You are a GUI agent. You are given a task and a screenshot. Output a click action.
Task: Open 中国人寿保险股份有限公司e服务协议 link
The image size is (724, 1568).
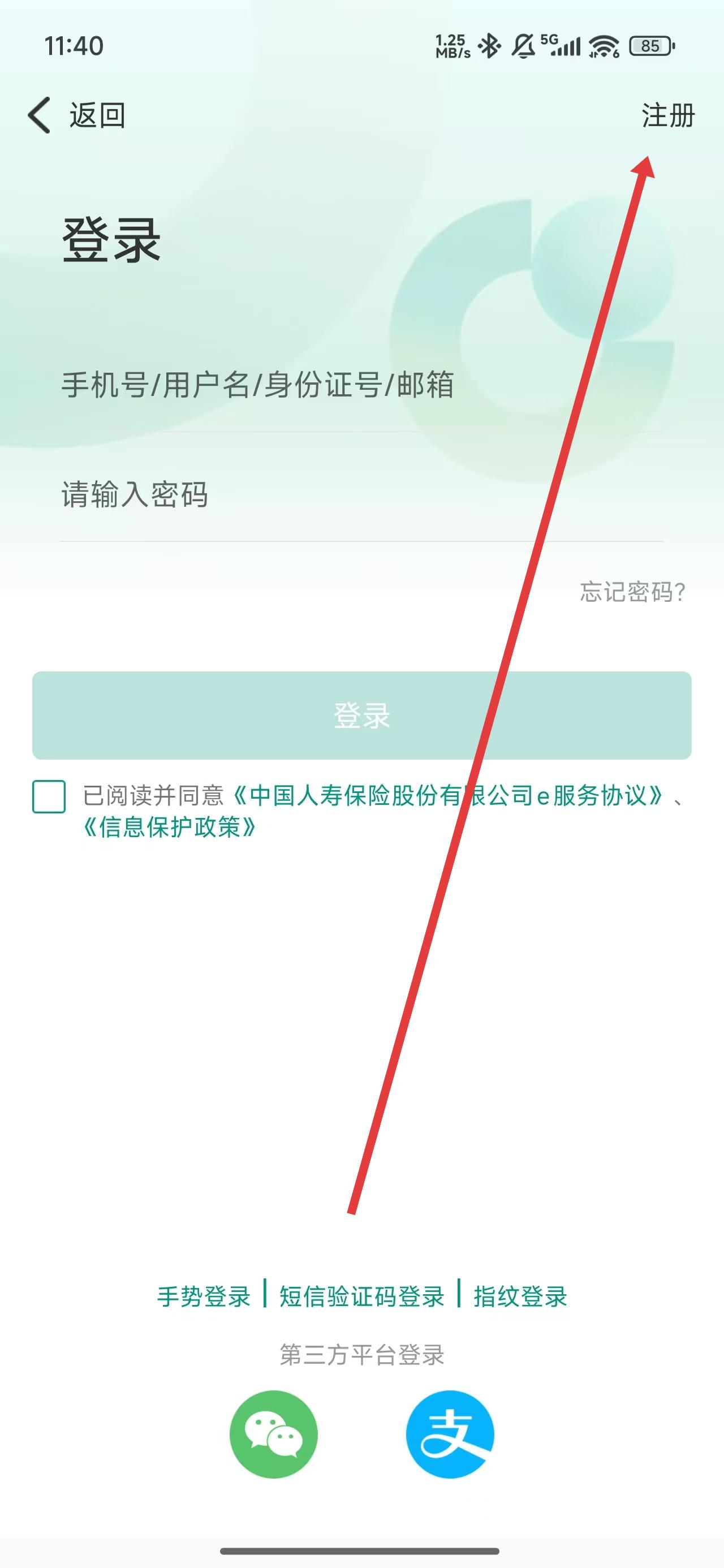448,795
